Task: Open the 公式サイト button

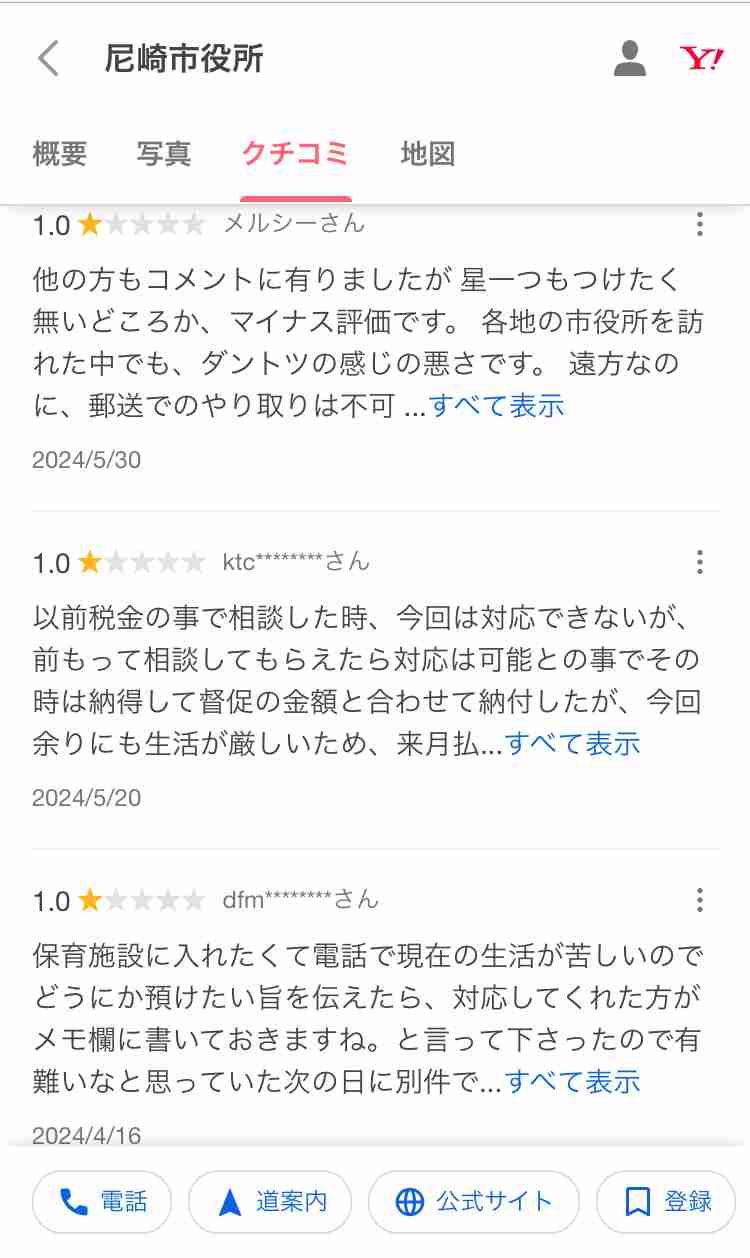Action: point(474,1202)
